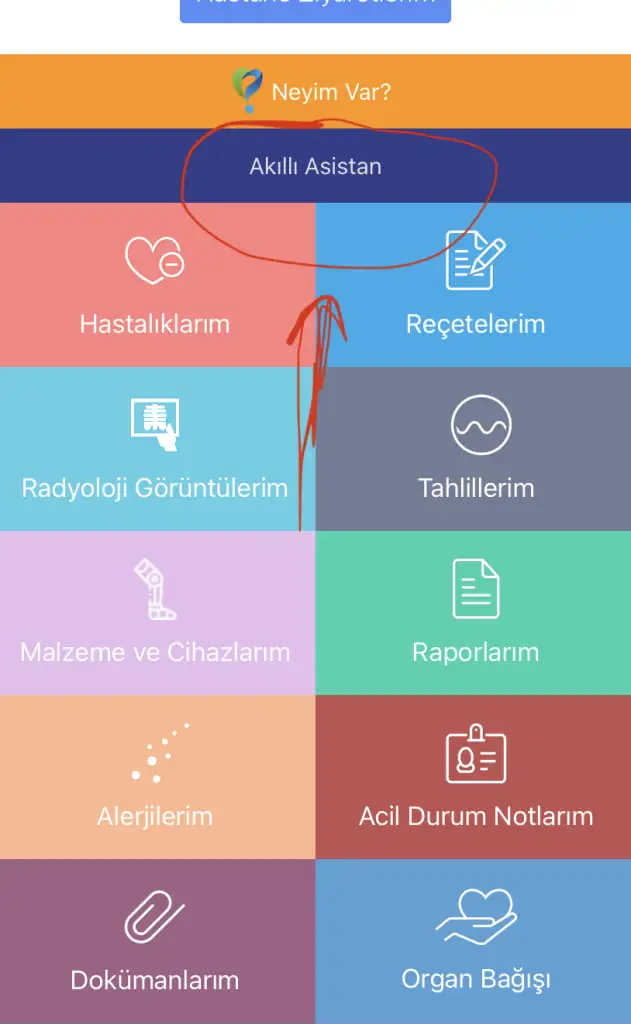Open Alerjilerim allergies
The image size is (631, 1024).
pos(157,777)
